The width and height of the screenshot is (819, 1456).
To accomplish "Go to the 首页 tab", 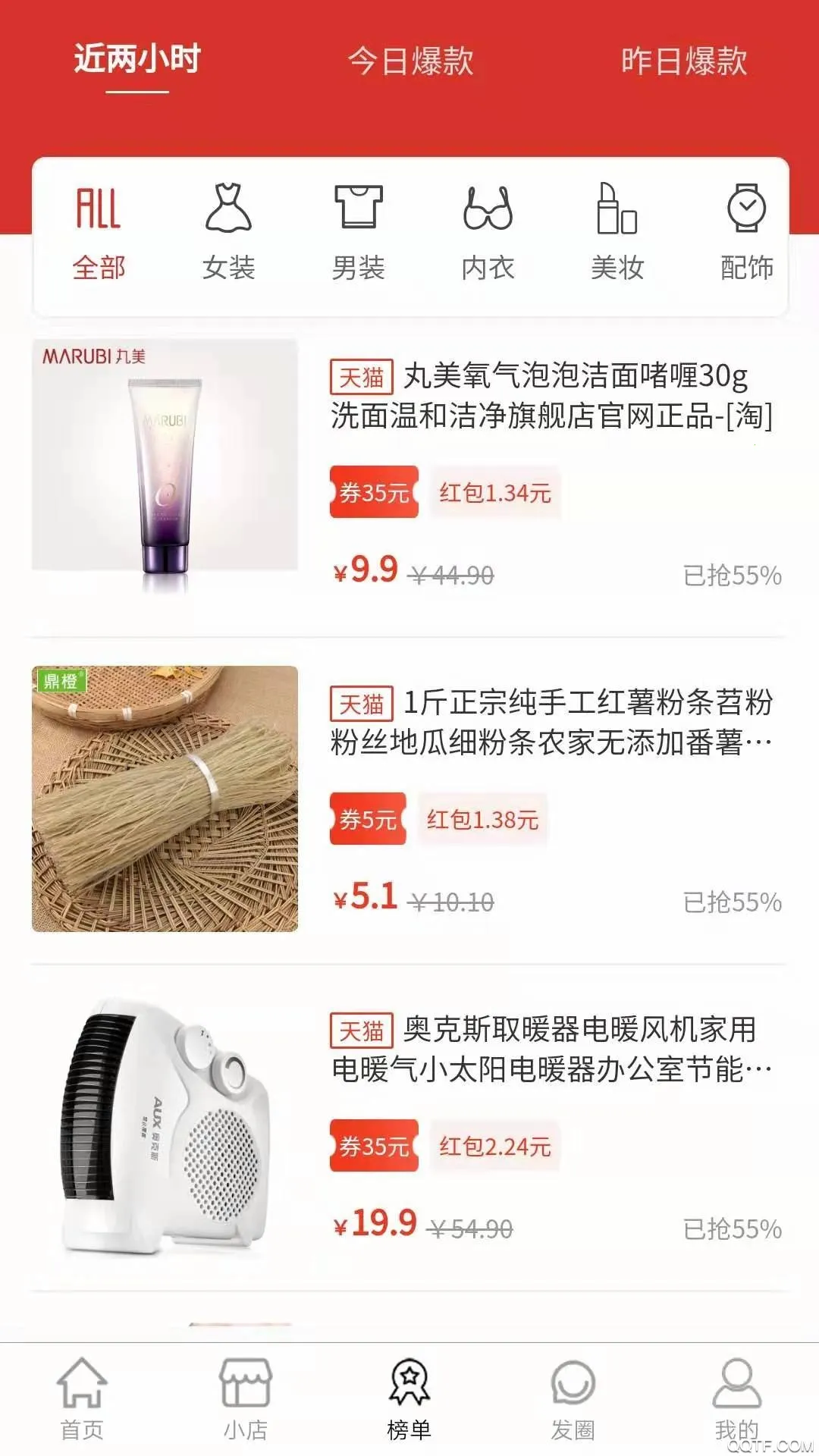I will pyautogui.click(x=82, y=1398).
